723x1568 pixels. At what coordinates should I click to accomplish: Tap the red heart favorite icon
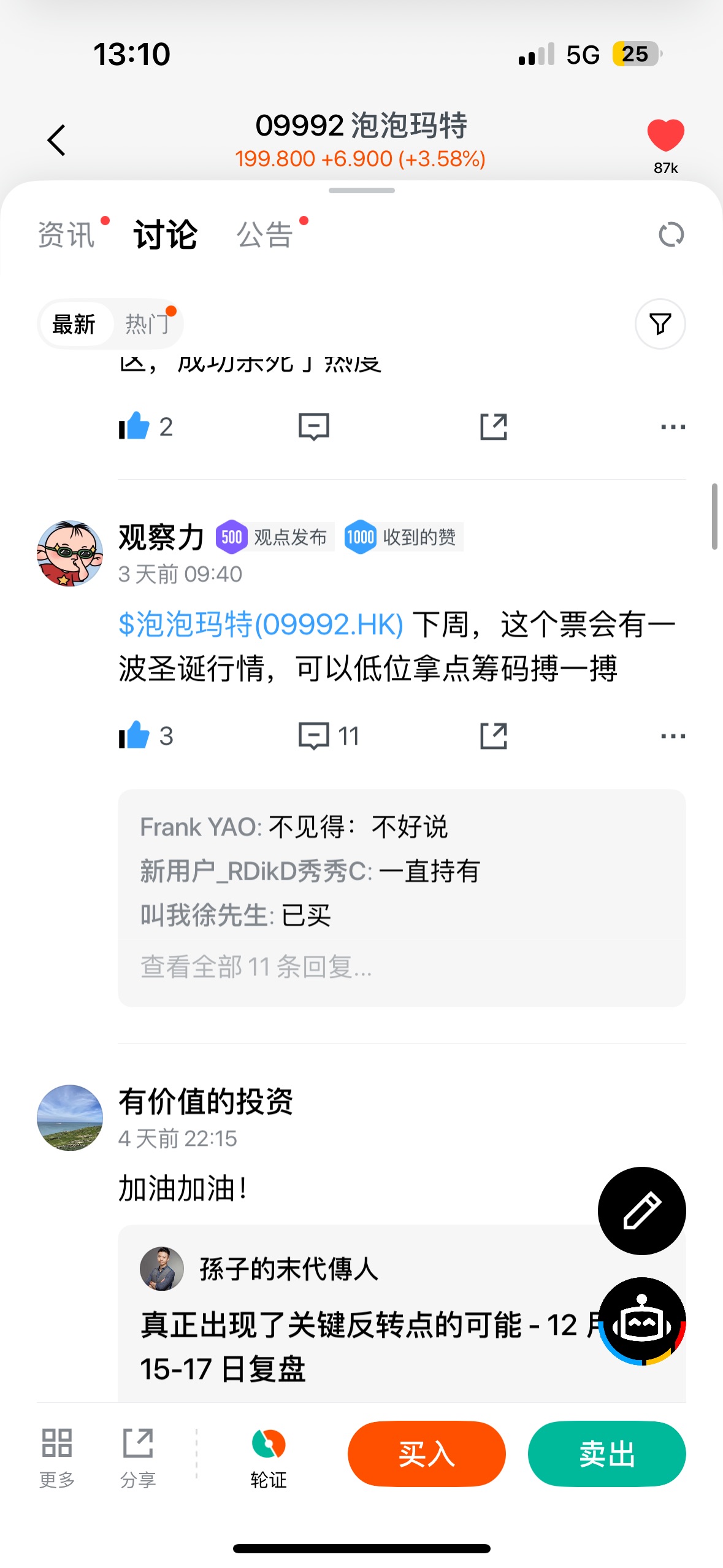[x=665, y=135]
